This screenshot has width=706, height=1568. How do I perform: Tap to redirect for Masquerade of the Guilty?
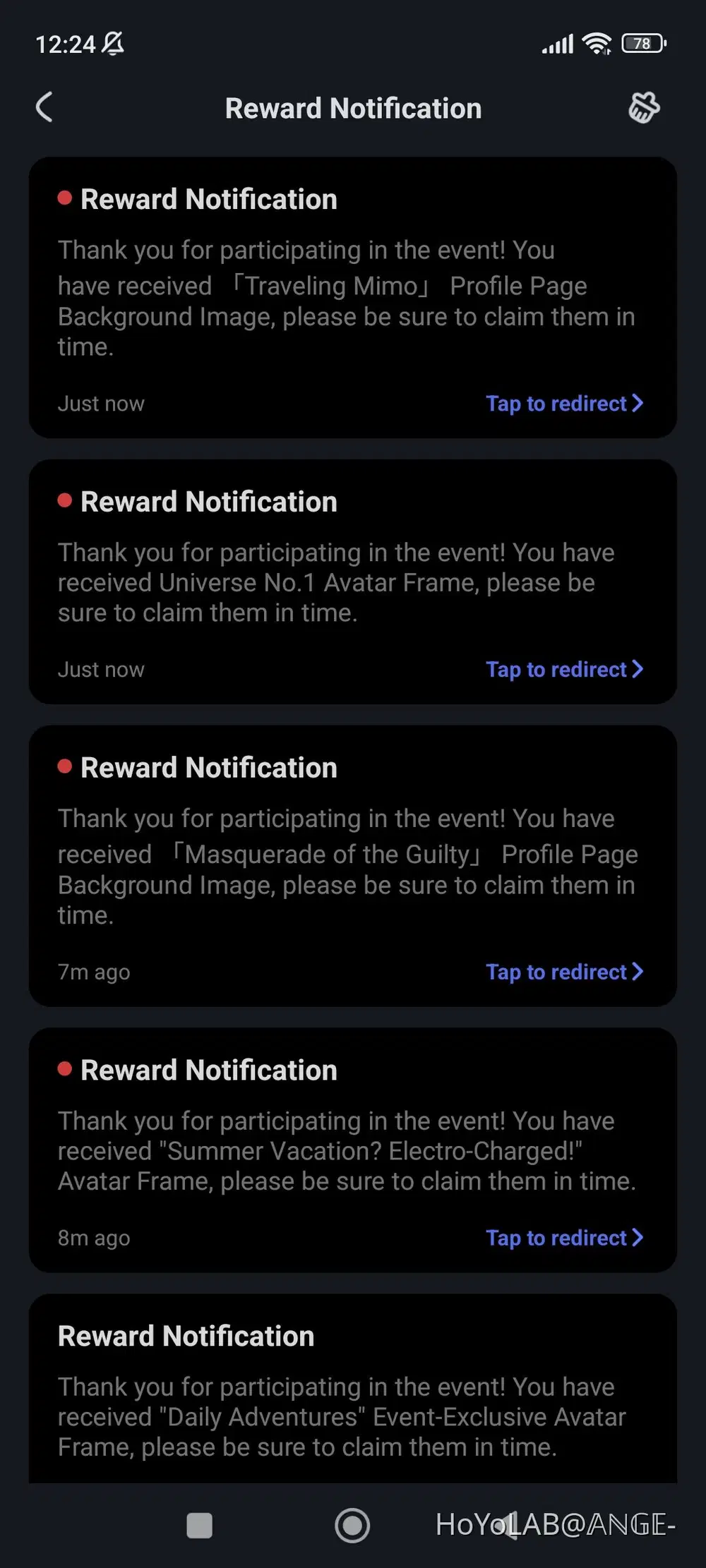564,972
